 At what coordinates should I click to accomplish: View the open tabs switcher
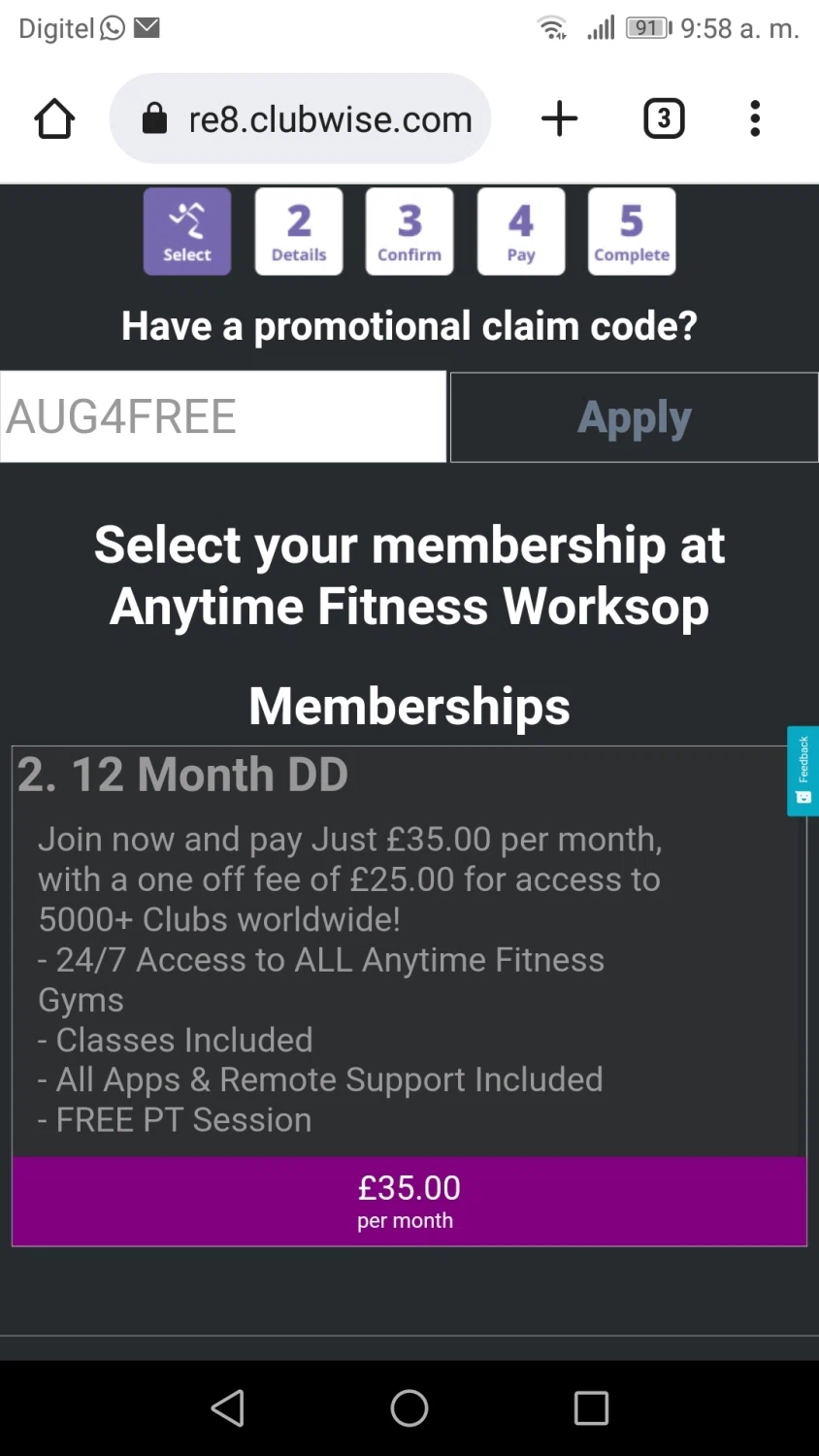pyautogui.click(x=664, y=119)
